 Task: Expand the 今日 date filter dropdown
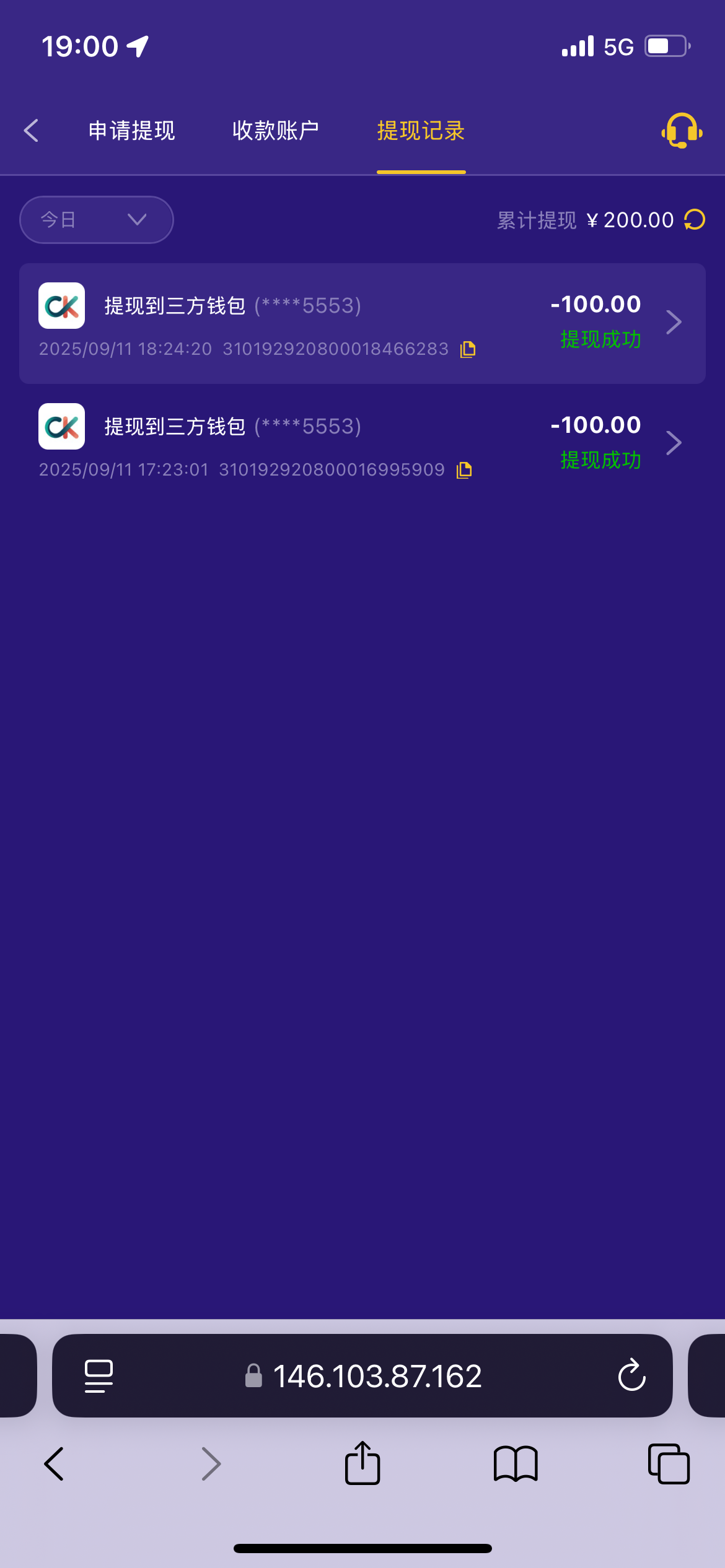pos(97,220)
